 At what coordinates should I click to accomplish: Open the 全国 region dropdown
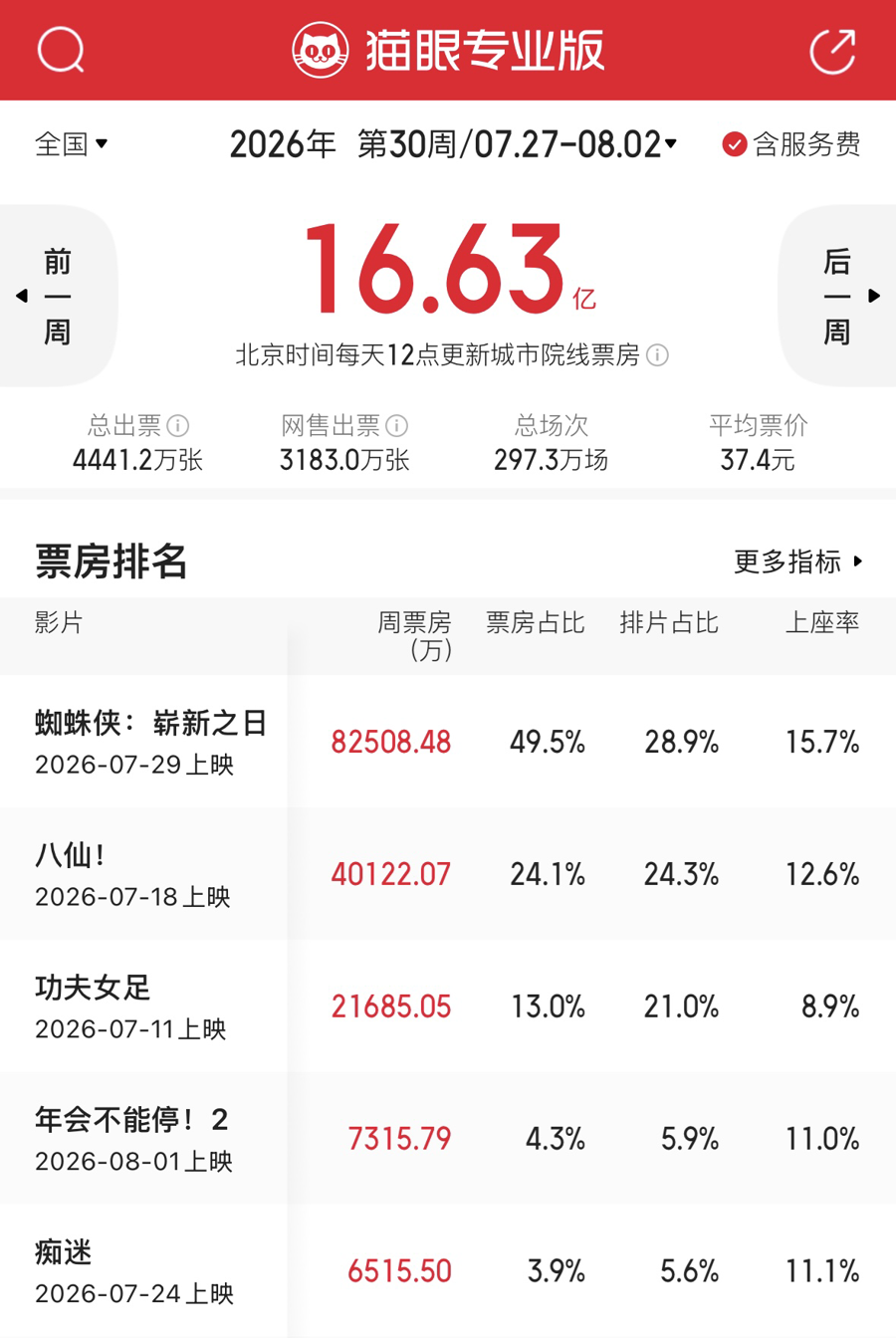coord(72,144)
